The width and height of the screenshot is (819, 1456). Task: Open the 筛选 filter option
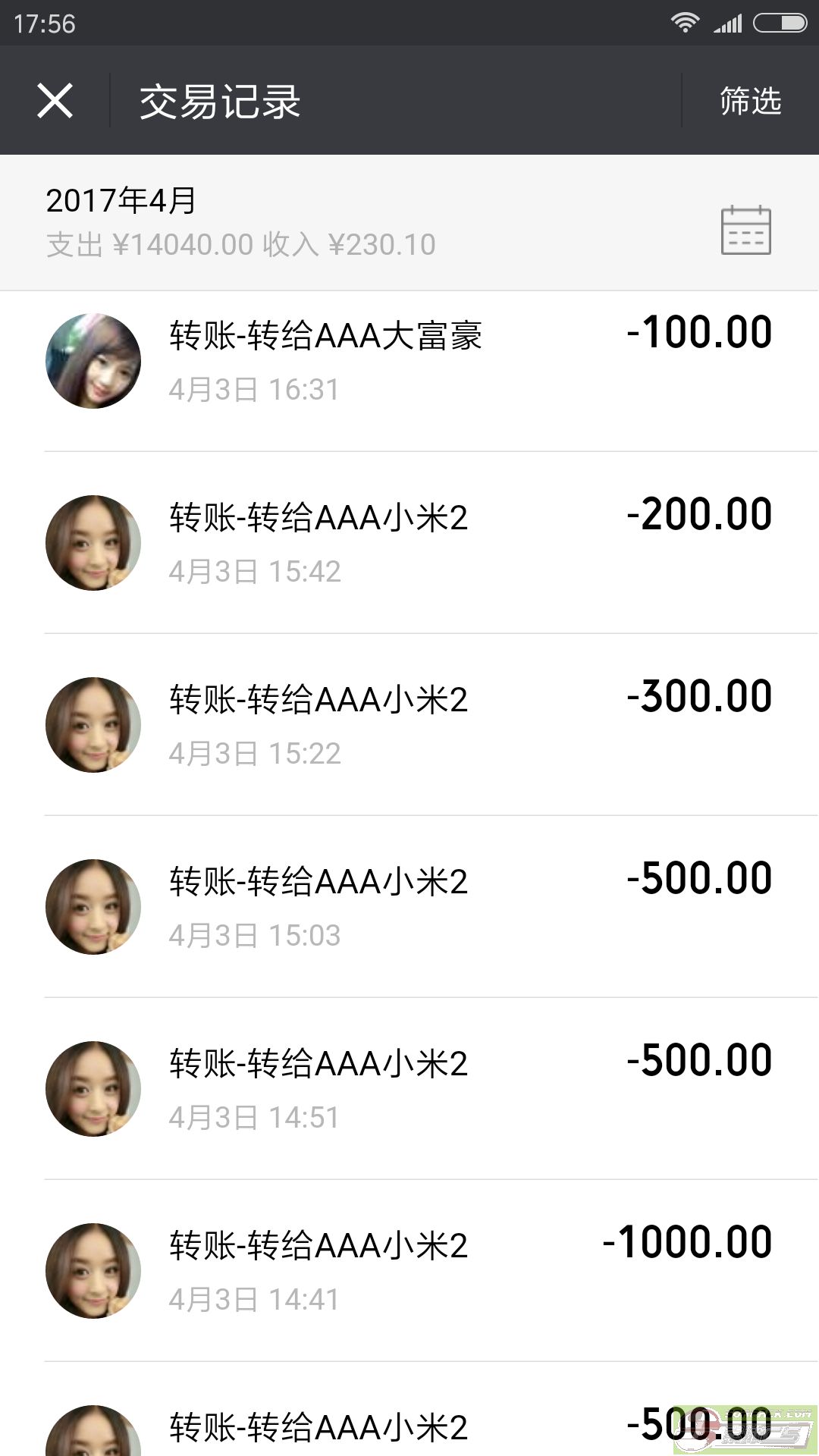pos(750,101)
